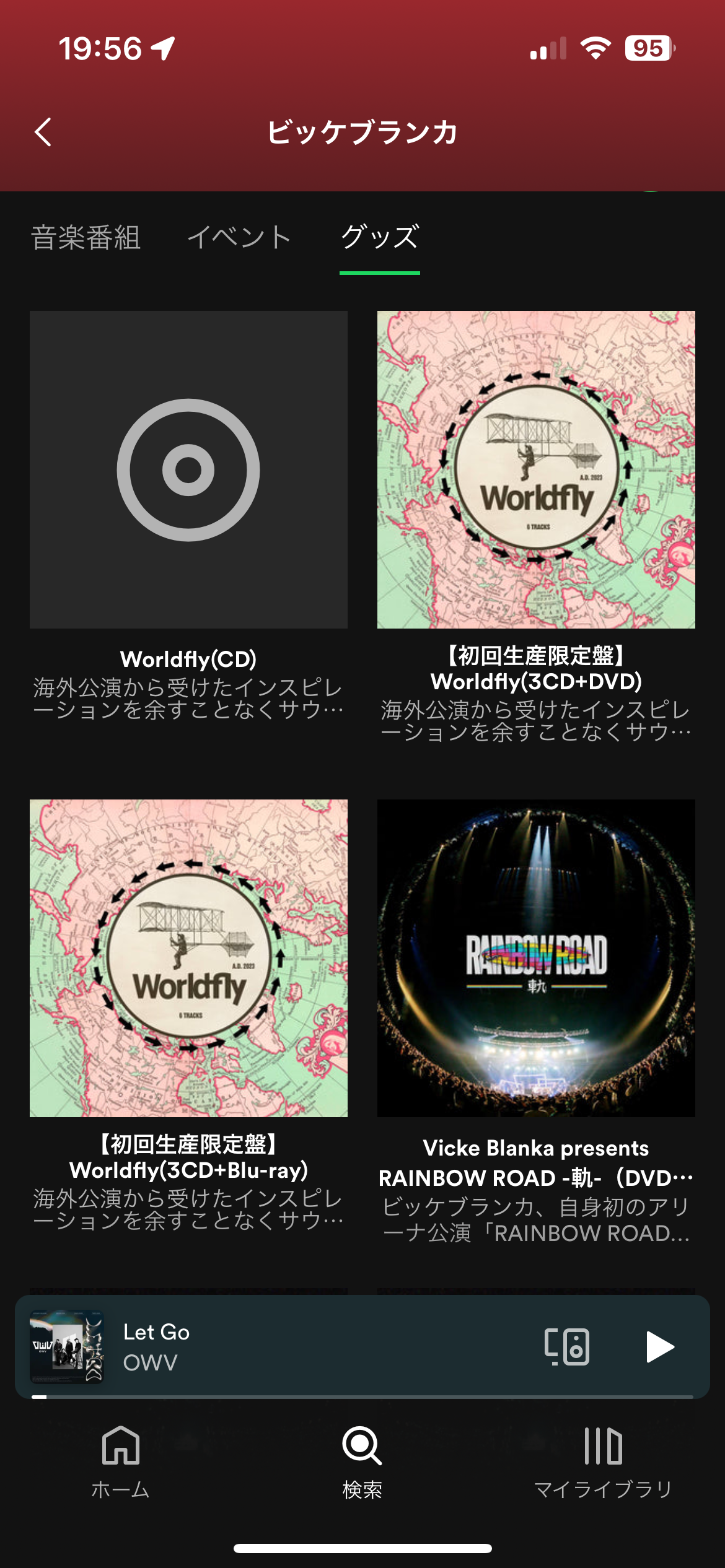Open the 検索 tab
Image resolution: width=725 pixels, height=1568 pixels.
(362, 1461)
